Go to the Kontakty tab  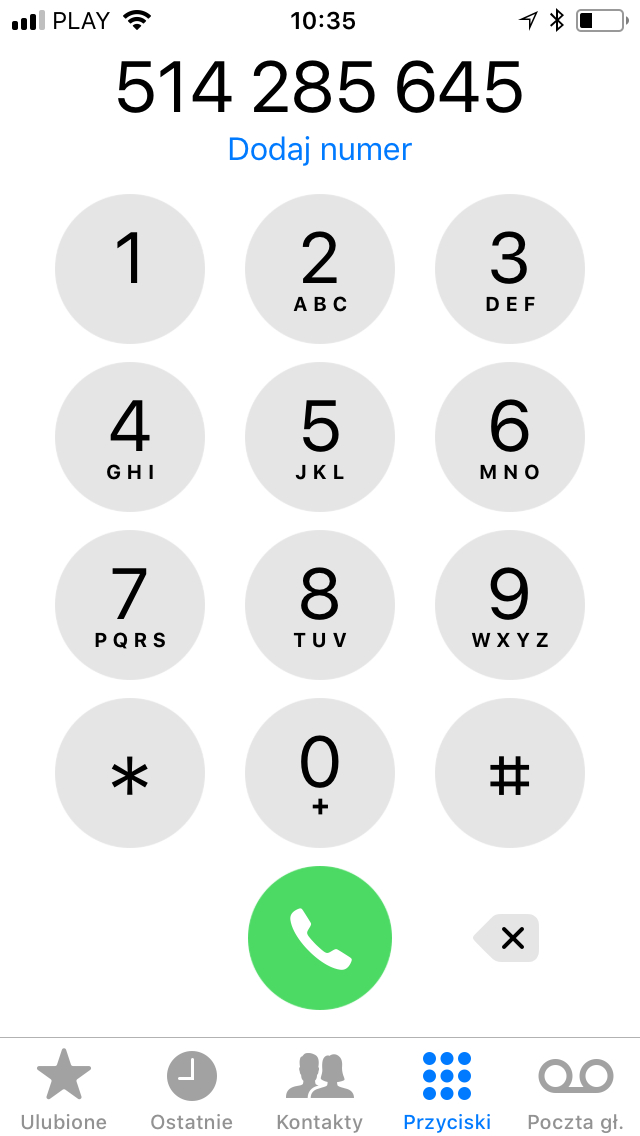[319, 1088]
